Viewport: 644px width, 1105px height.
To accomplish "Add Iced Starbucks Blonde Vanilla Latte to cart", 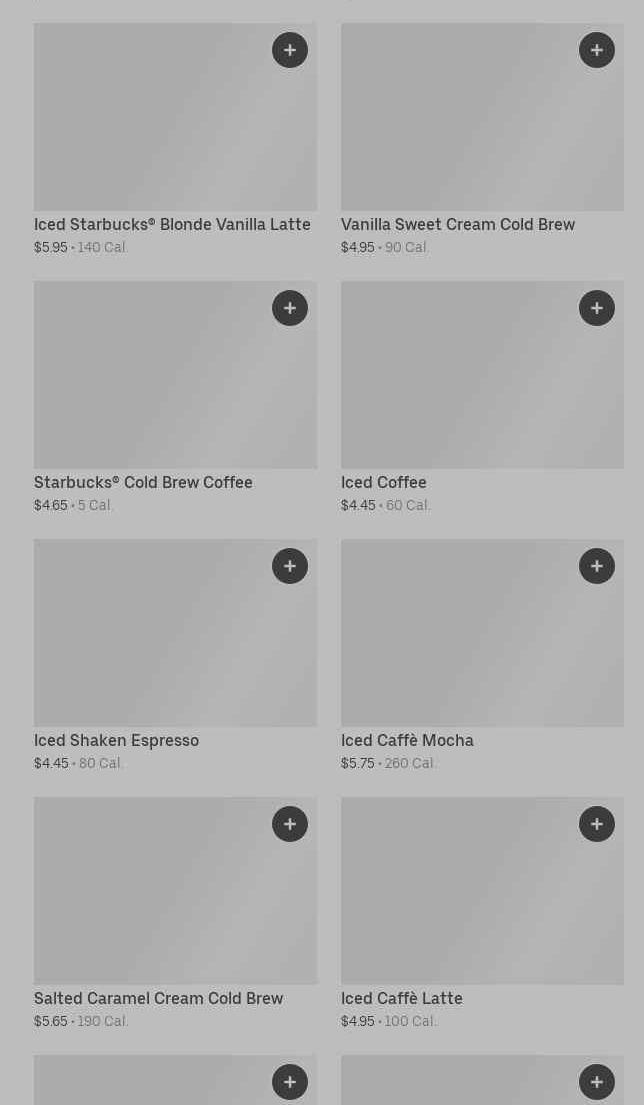I will (x=290, y=50).
